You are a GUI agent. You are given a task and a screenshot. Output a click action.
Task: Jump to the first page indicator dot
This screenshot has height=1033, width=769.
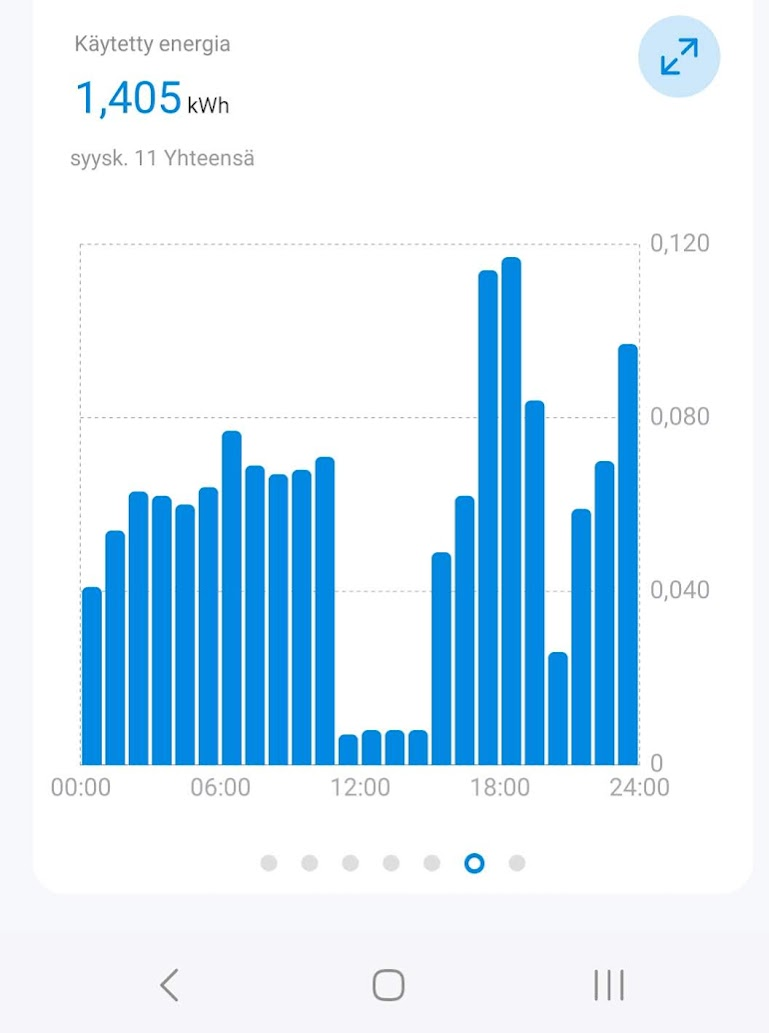click(269, 863)
